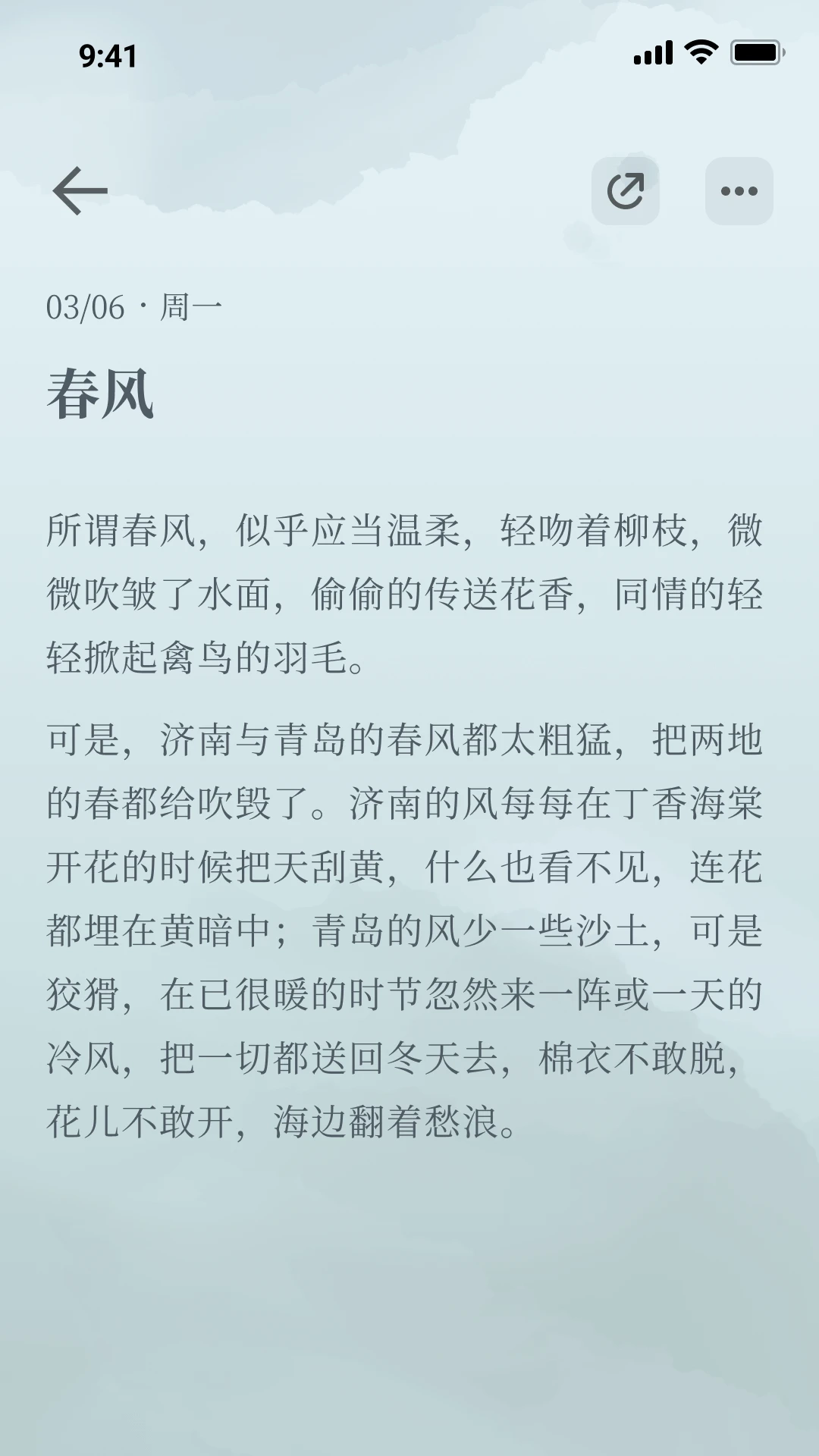The height and width of the screenshot is (1456, 819).
Task: Tap the empty background below the text
Action: pyautogui.click(x=409, y=1289)
